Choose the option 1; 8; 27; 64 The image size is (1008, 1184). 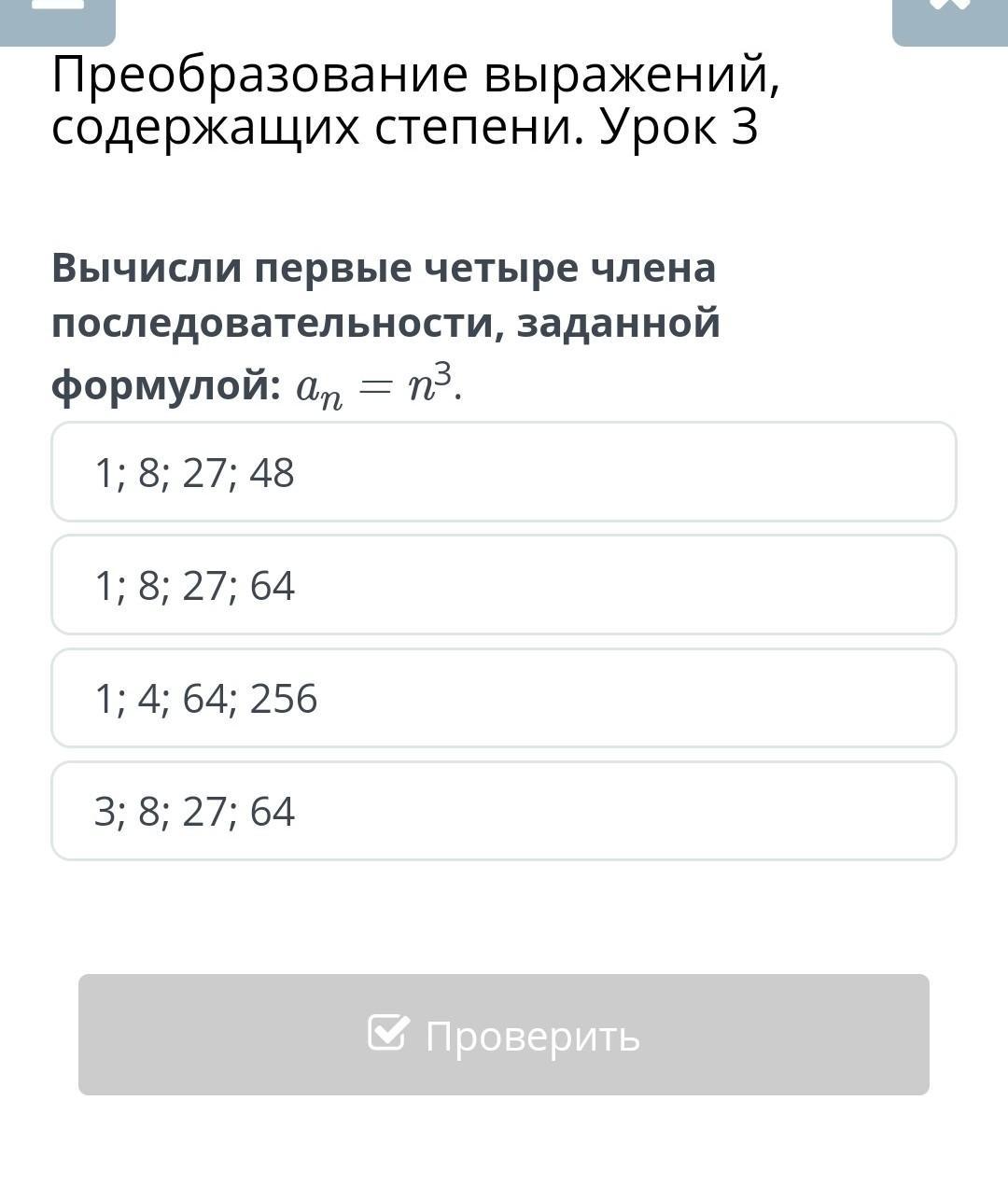click(504, 585)
